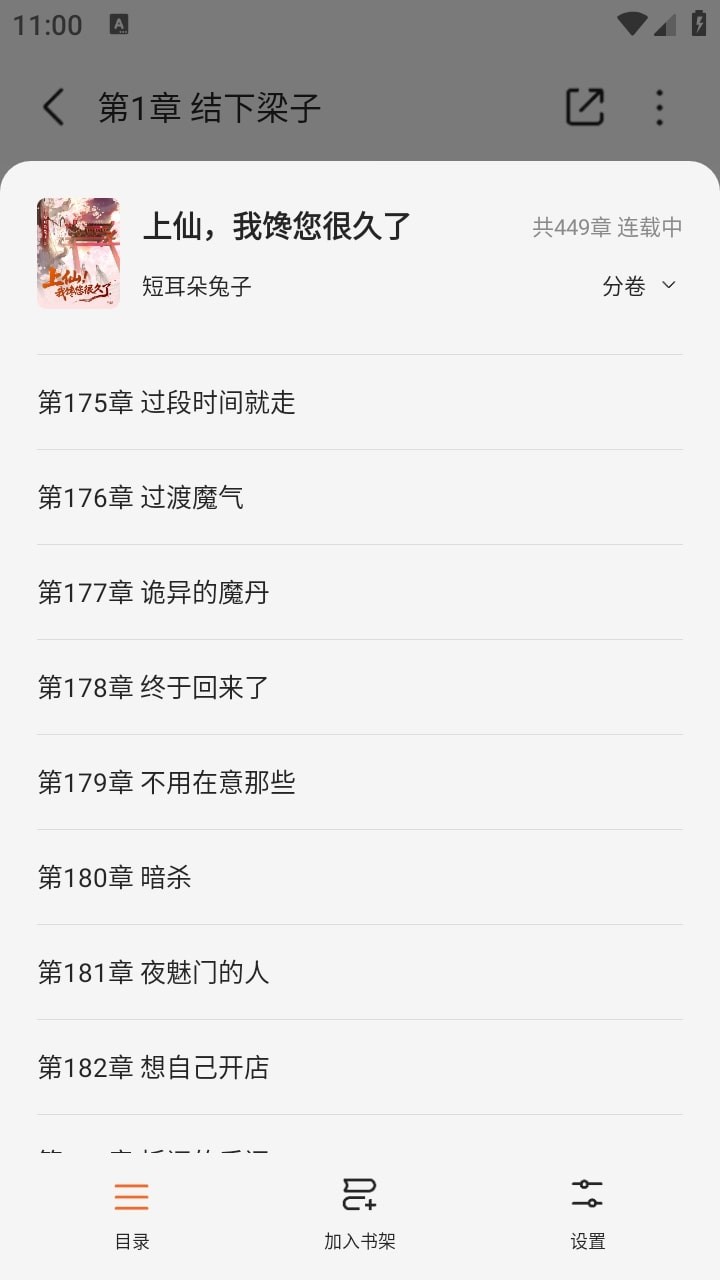Open the three-dot overflow menu
The width and height of the screenshot is (720, 1280).
coord(660,105)
